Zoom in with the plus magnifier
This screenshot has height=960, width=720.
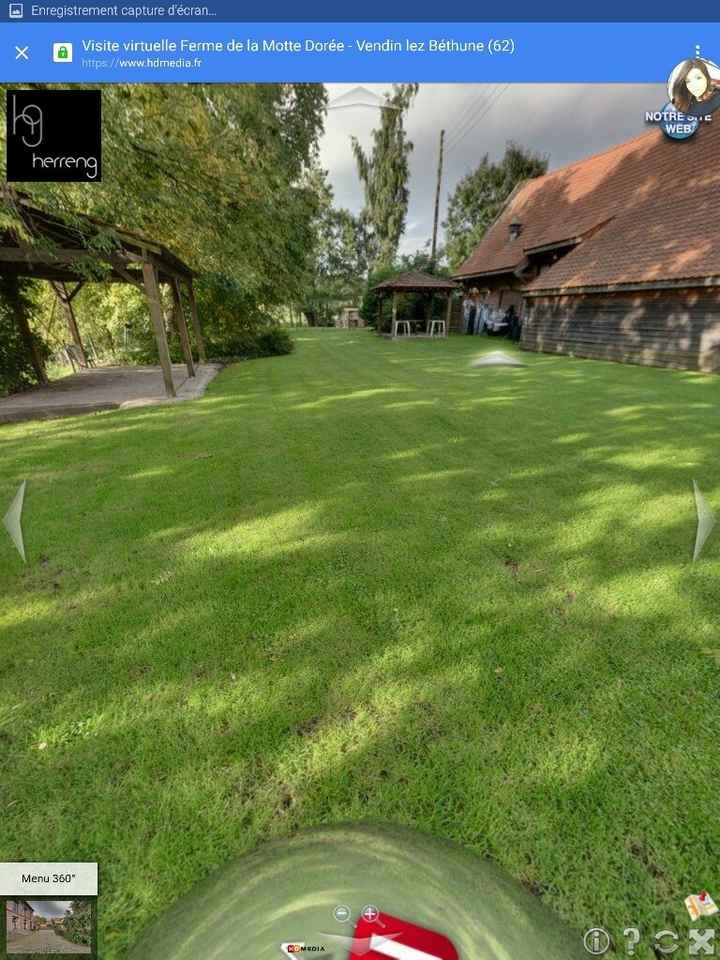(371, 914)
